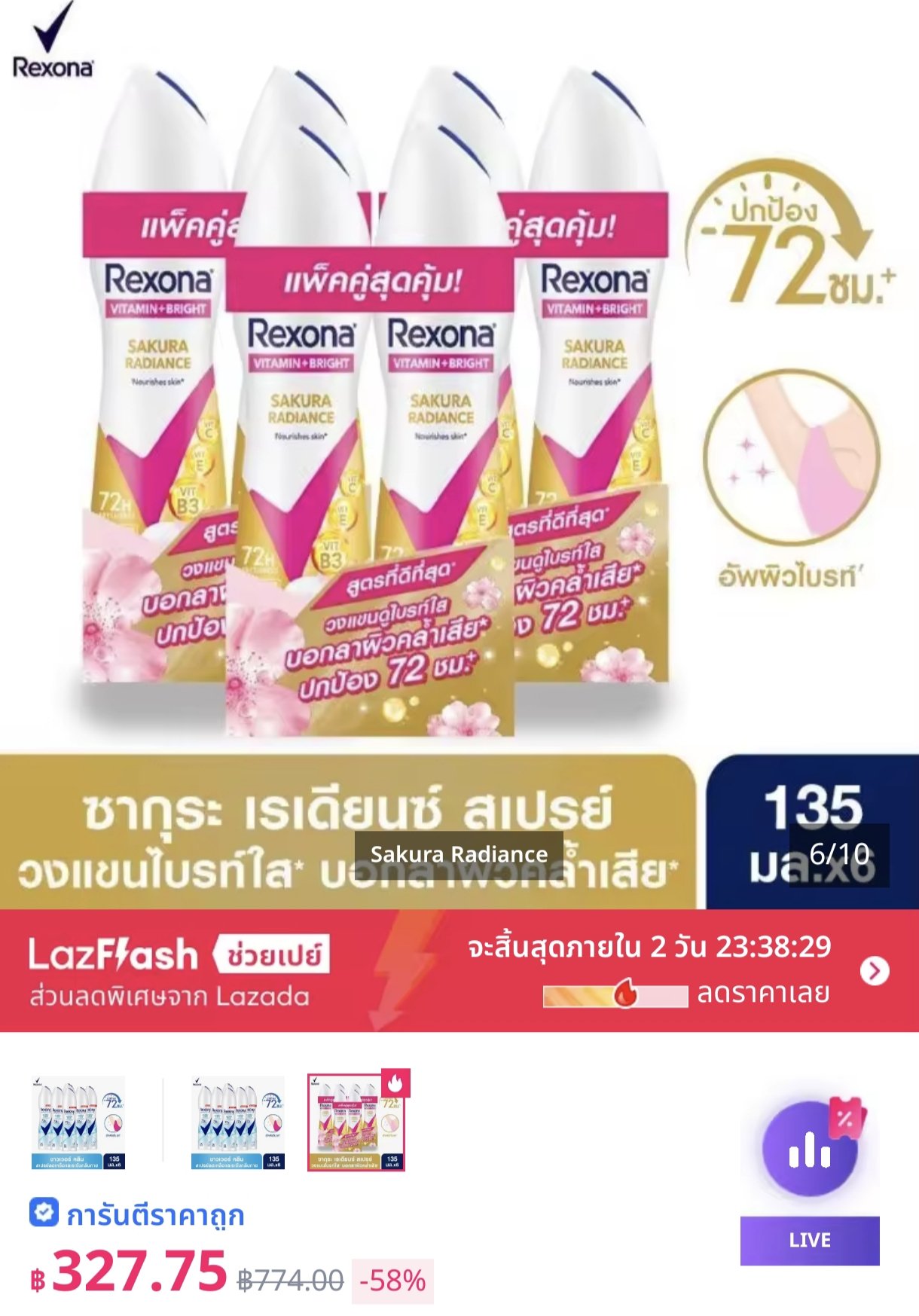Select the Sakura Radiance variant thumbnail

pos(356,1122)
